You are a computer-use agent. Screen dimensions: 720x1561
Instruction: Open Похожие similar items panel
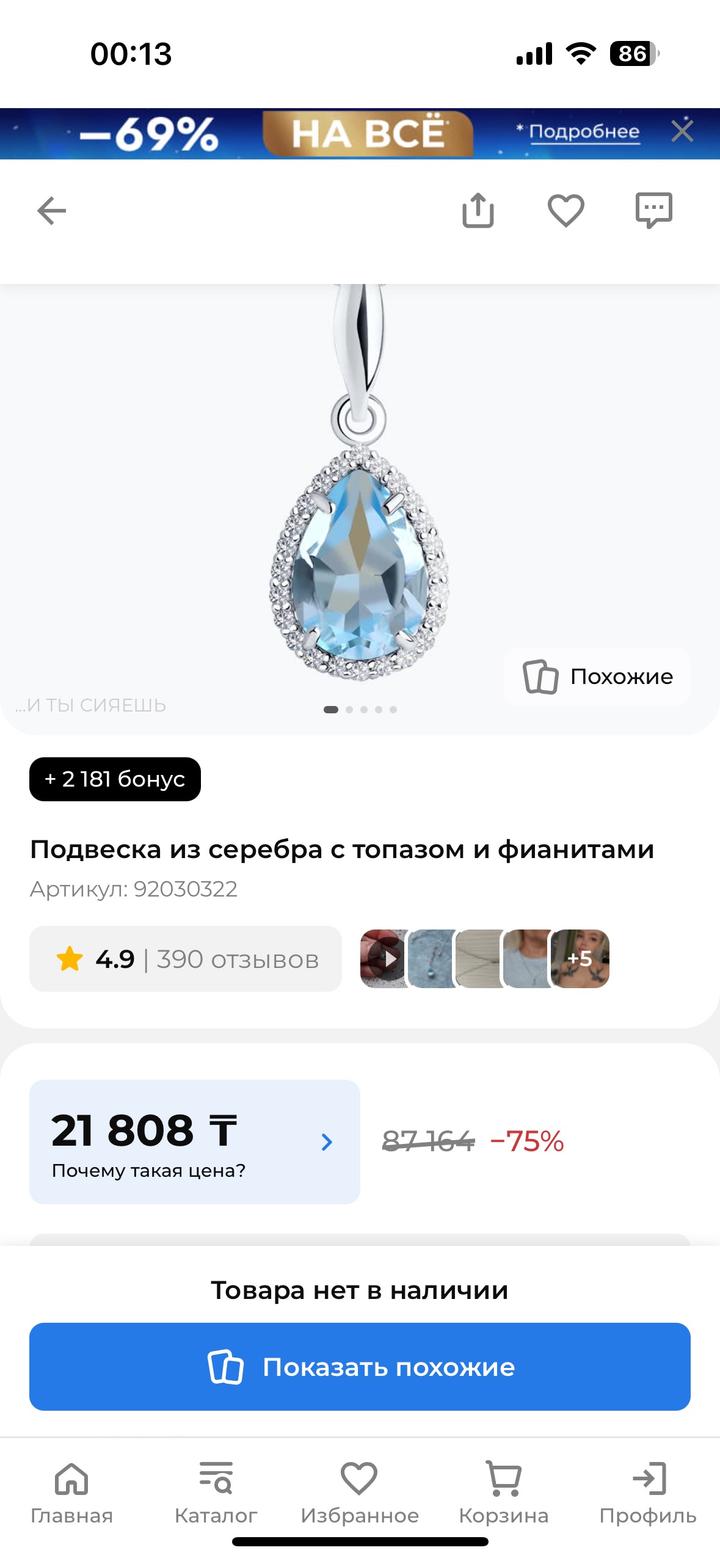[x=597, y=676]
